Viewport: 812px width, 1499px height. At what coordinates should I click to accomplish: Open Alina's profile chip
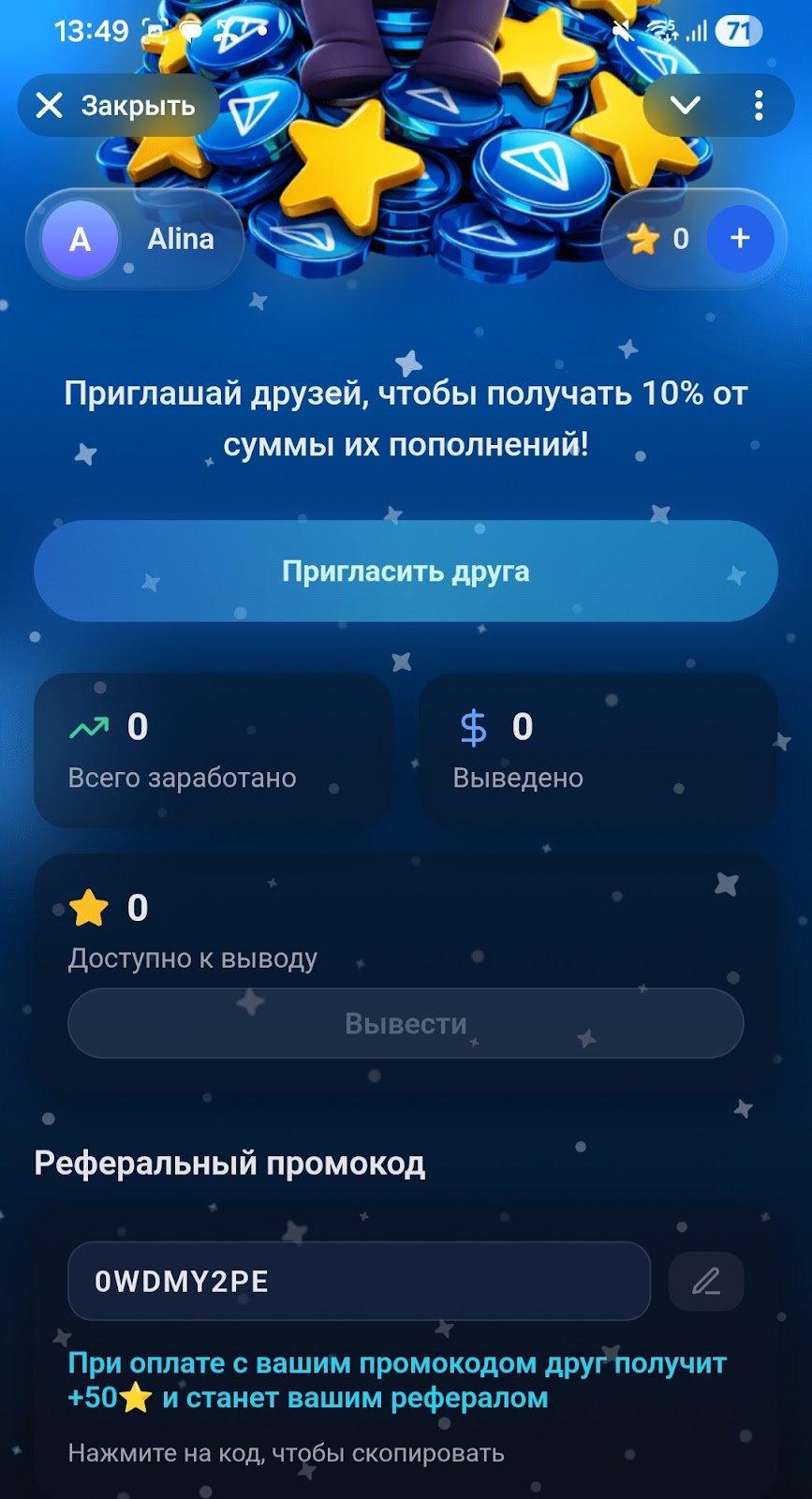pos(136,240)
